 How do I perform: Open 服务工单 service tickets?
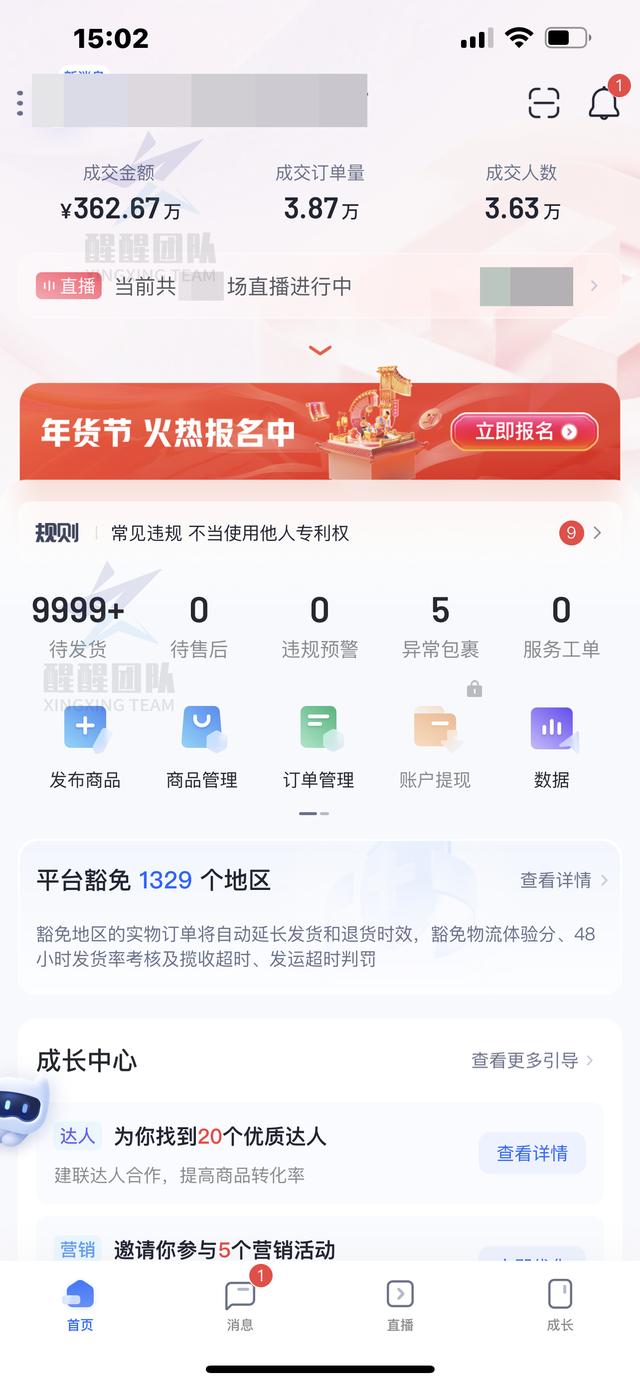(561, 627)
